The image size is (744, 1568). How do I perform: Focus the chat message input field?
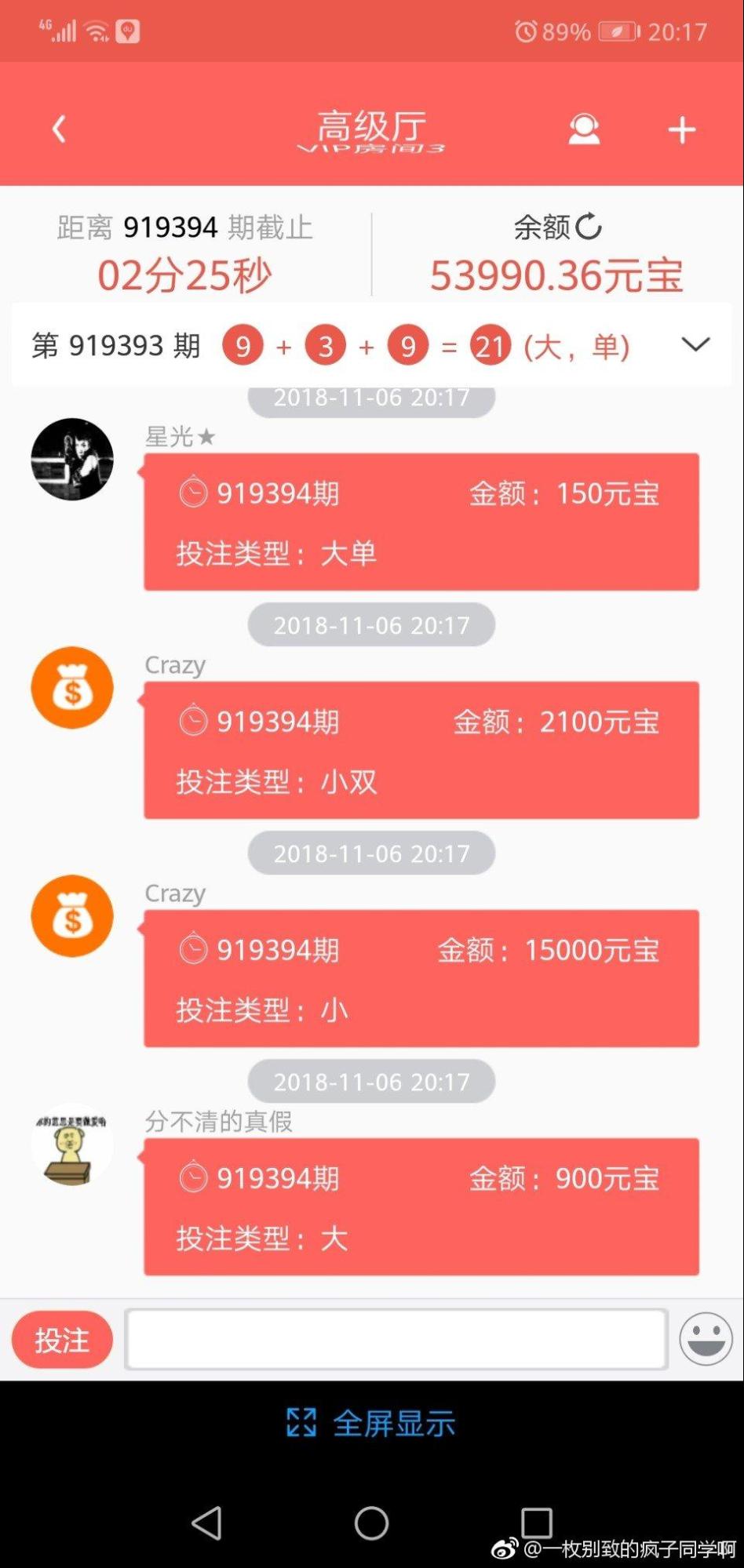396,1339
